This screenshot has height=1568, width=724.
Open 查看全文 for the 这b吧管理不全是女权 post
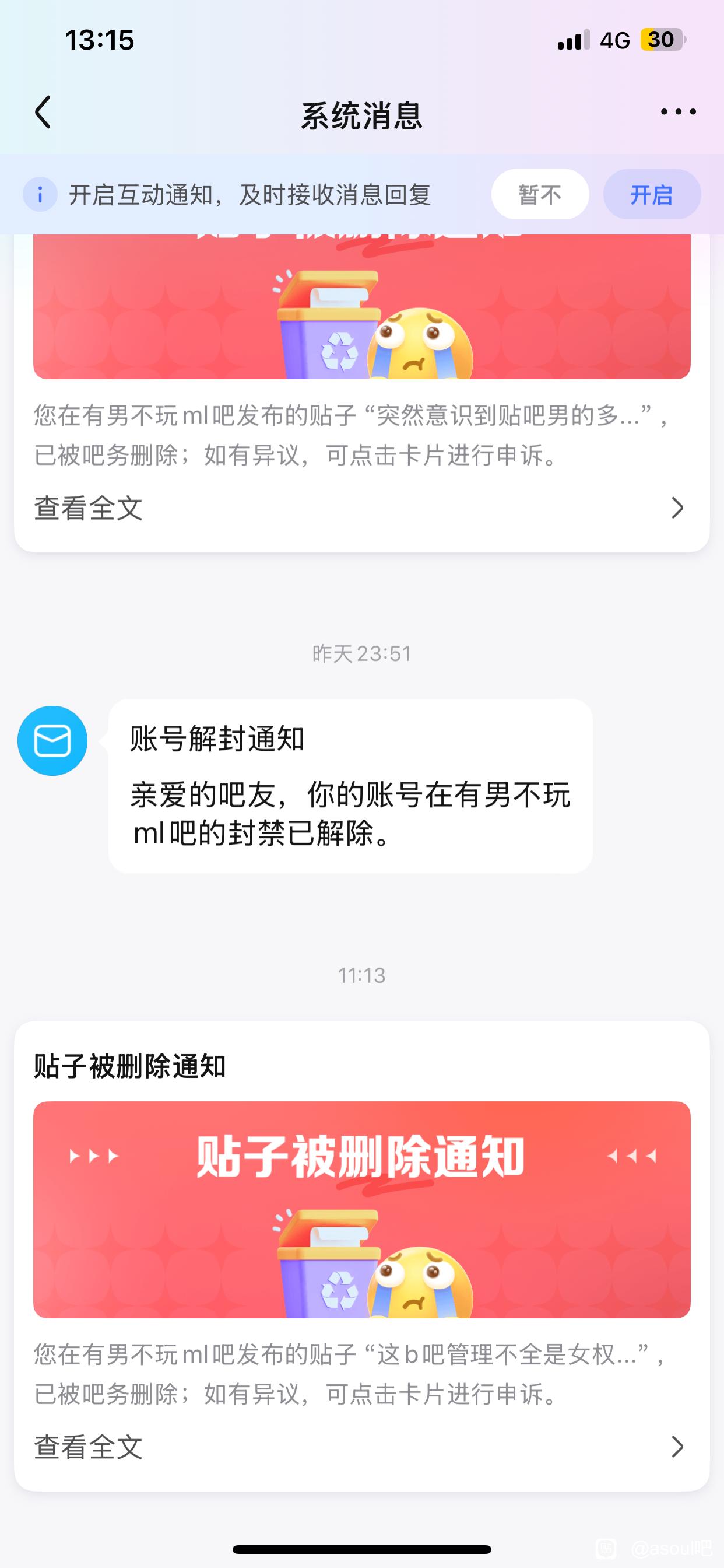[361, 1447]
